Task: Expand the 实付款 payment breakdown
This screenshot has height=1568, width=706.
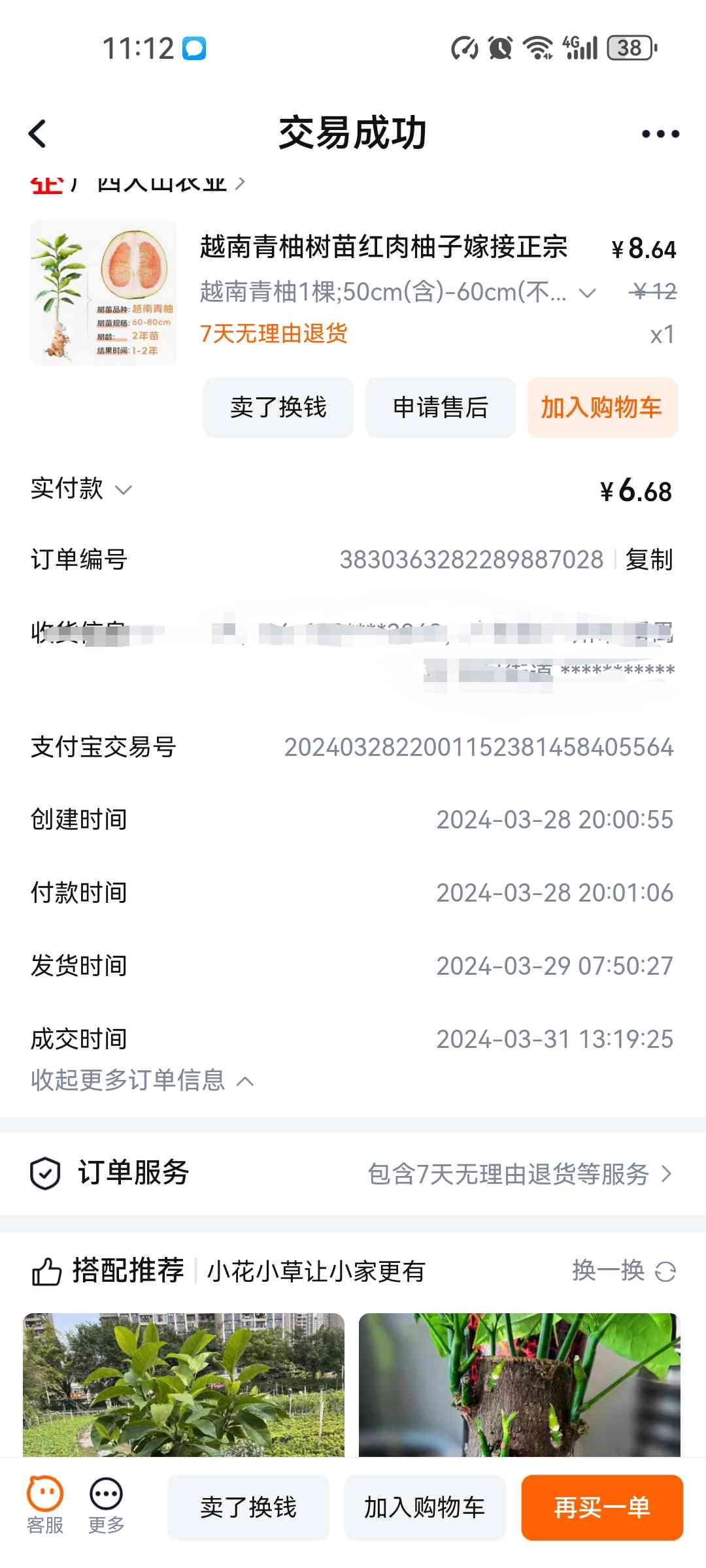Action: pyautogui.click(x=82, y=489)
